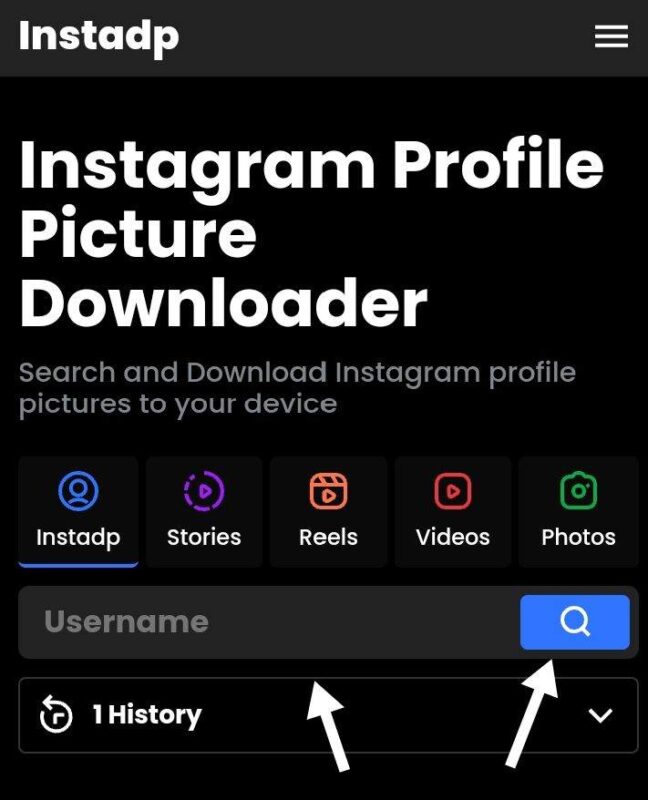Switch to the Stories tab
The width and height of the screenshot is (648, 800).
tap(204, 512)
